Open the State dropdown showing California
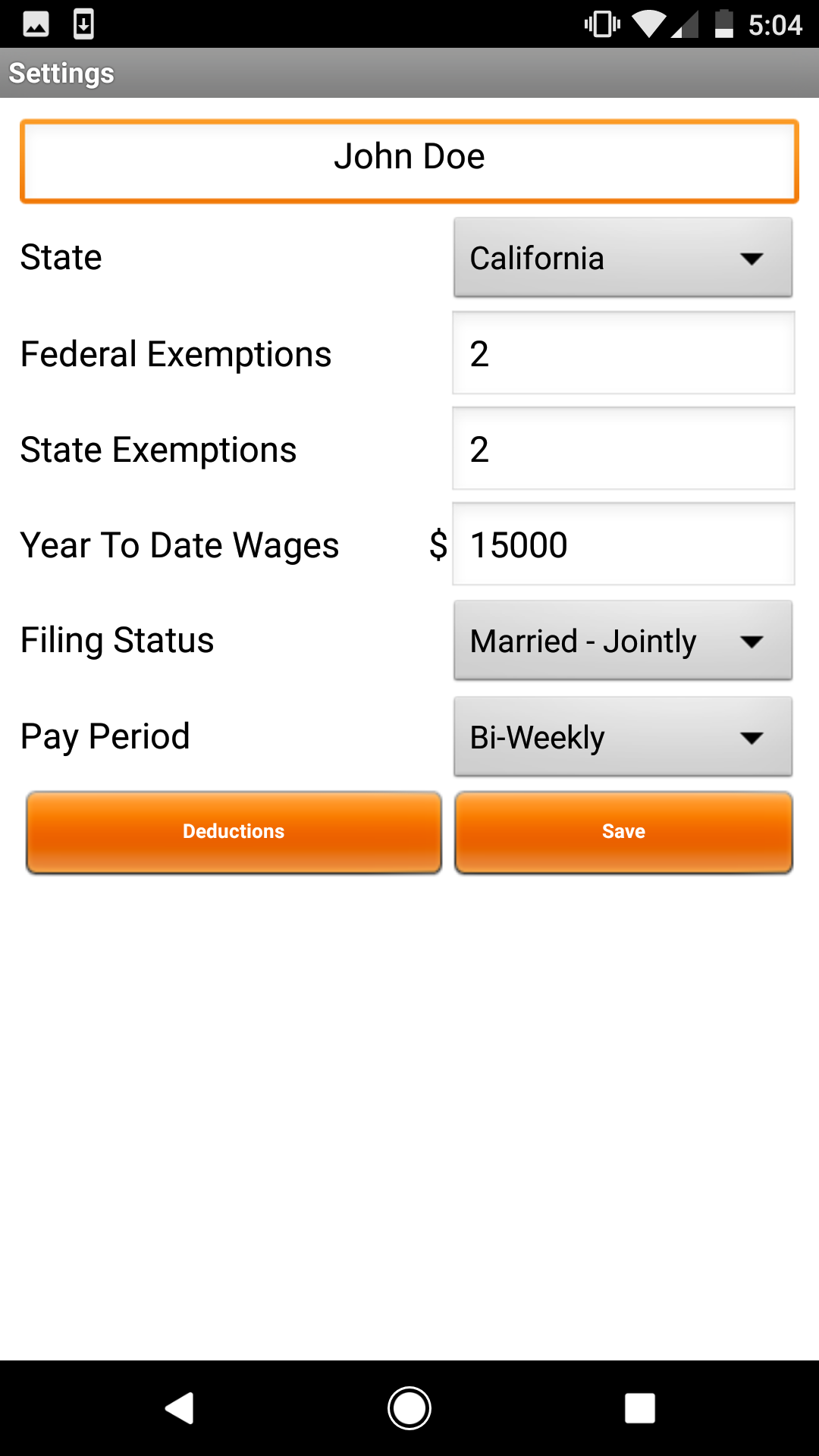Screen dimensions: 819x1456 (x=623, y=258)
